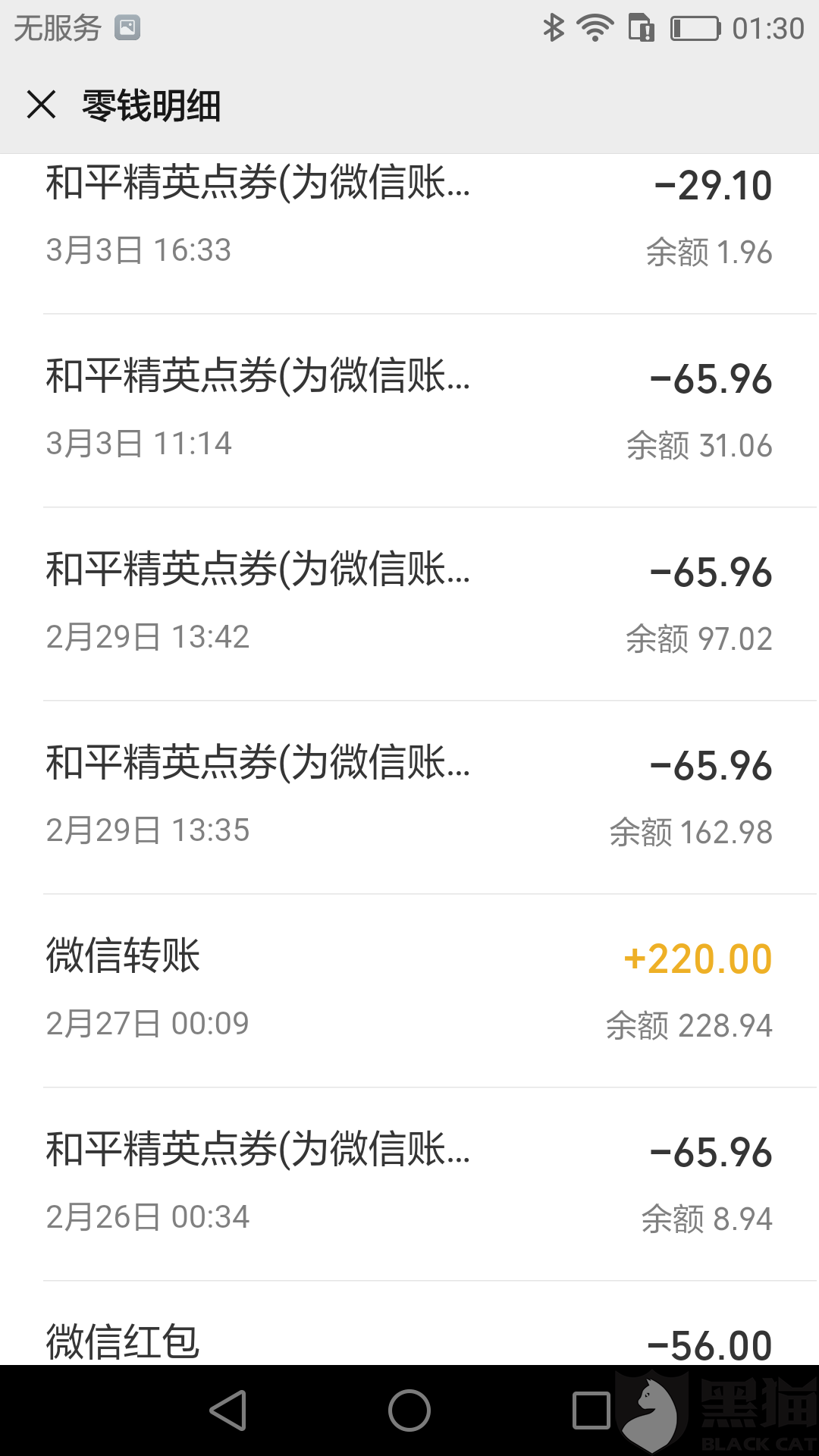The height and width of the screenshot is (1456, 819).
Task: Go back with the system back button
Action: (x=228, y=1410)
